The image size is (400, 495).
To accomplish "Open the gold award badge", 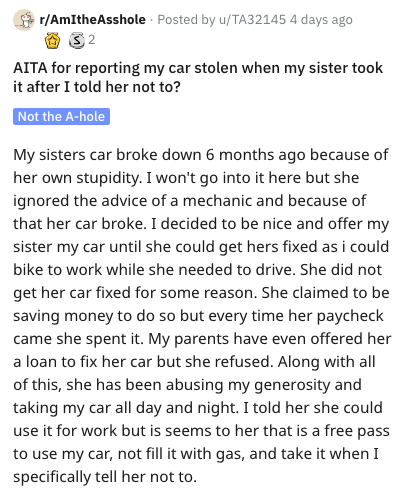I will click(53, 41).
